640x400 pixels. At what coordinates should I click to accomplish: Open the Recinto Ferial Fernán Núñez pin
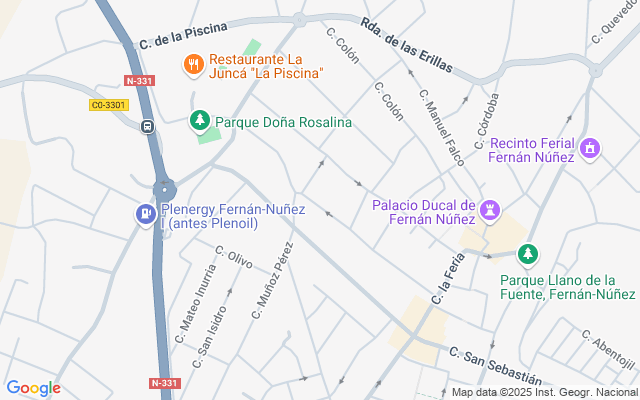(x=590, y=149)
